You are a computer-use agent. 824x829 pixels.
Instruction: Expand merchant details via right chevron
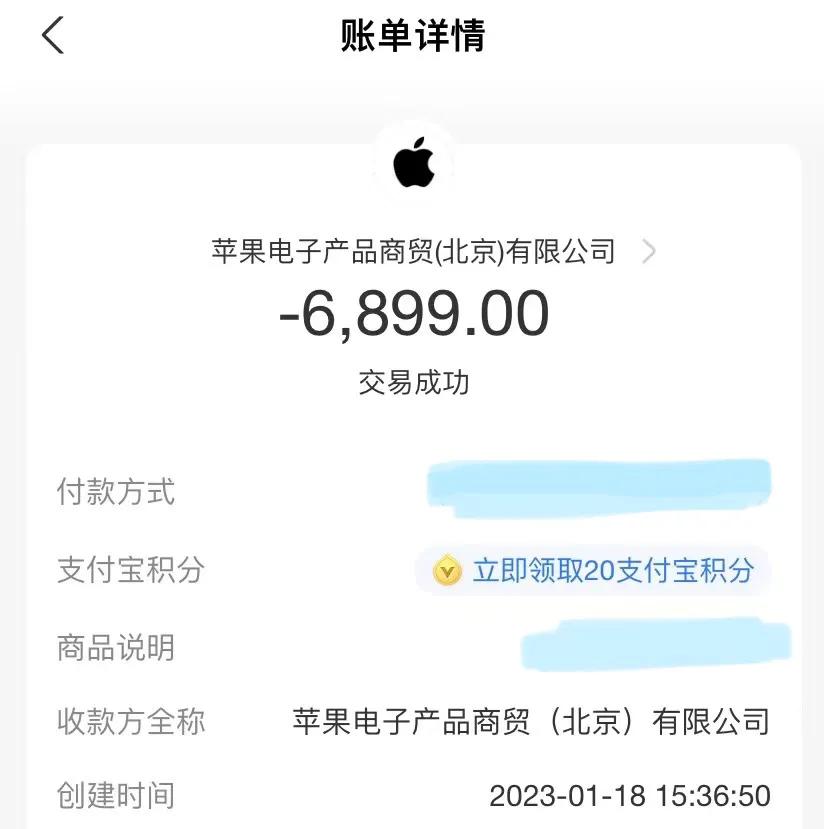click(649, 250)
